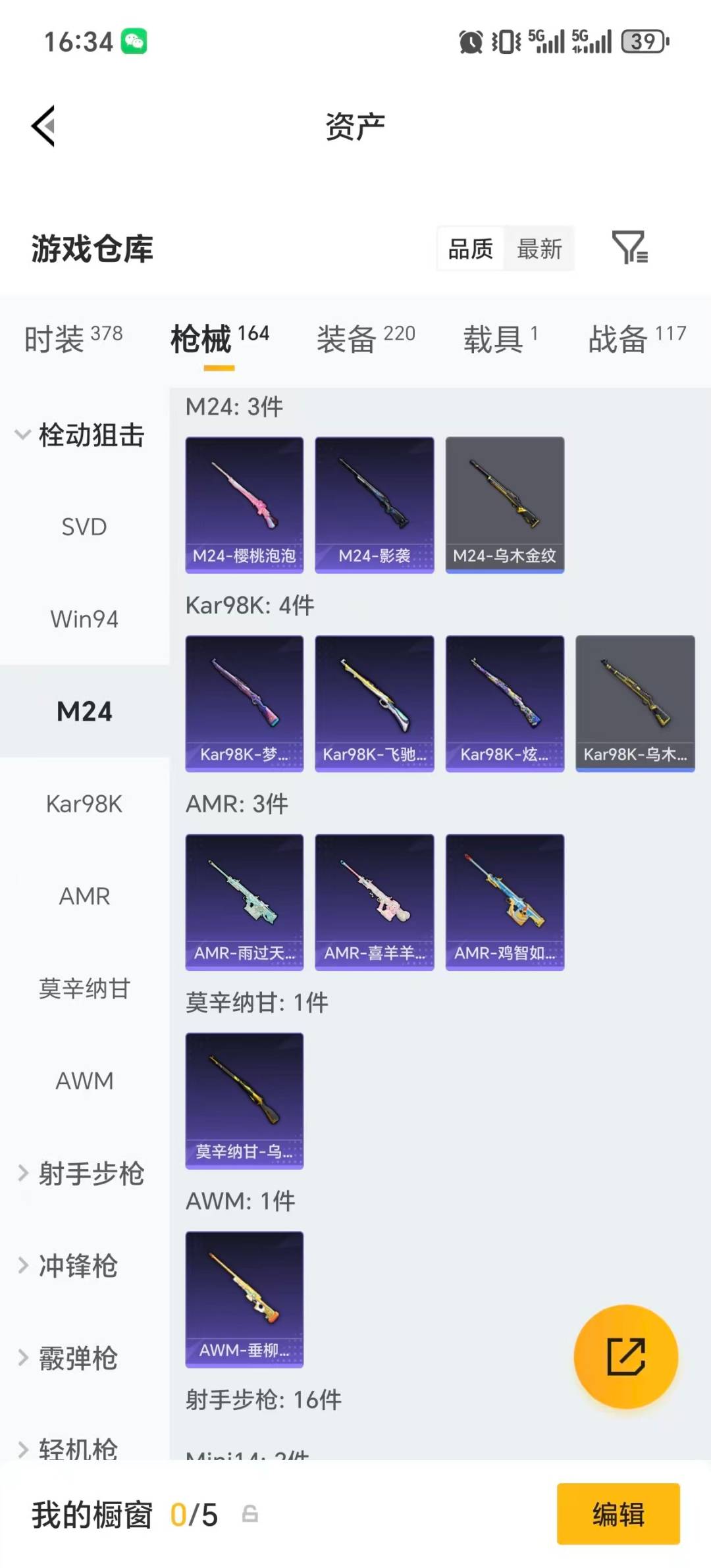Expand the 射手步枪 category
Screen dimensions: 711x1568
pos(92,1174)
